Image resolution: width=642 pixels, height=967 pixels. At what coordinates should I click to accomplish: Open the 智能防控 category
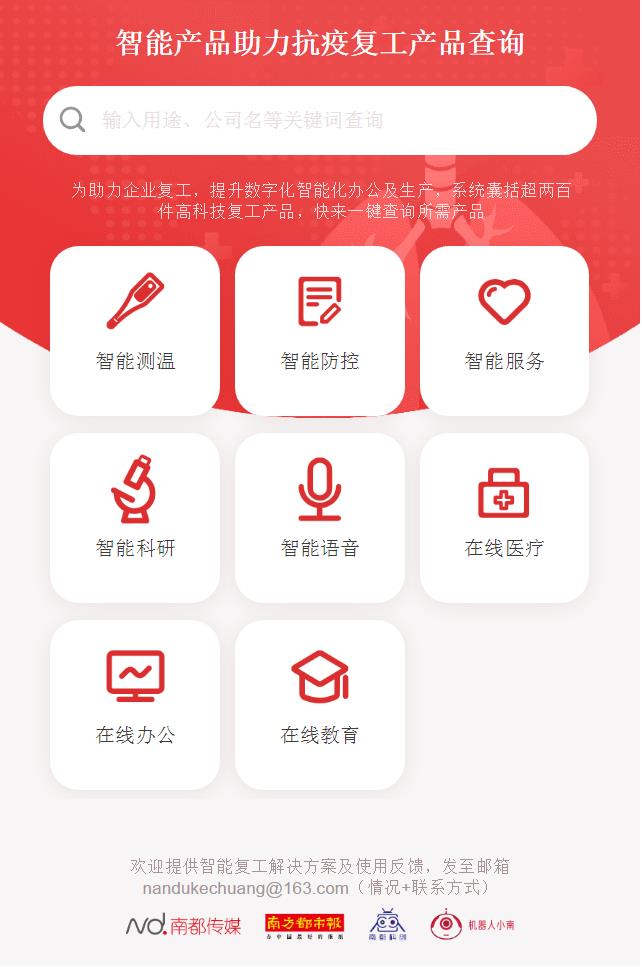coord(320,331)
